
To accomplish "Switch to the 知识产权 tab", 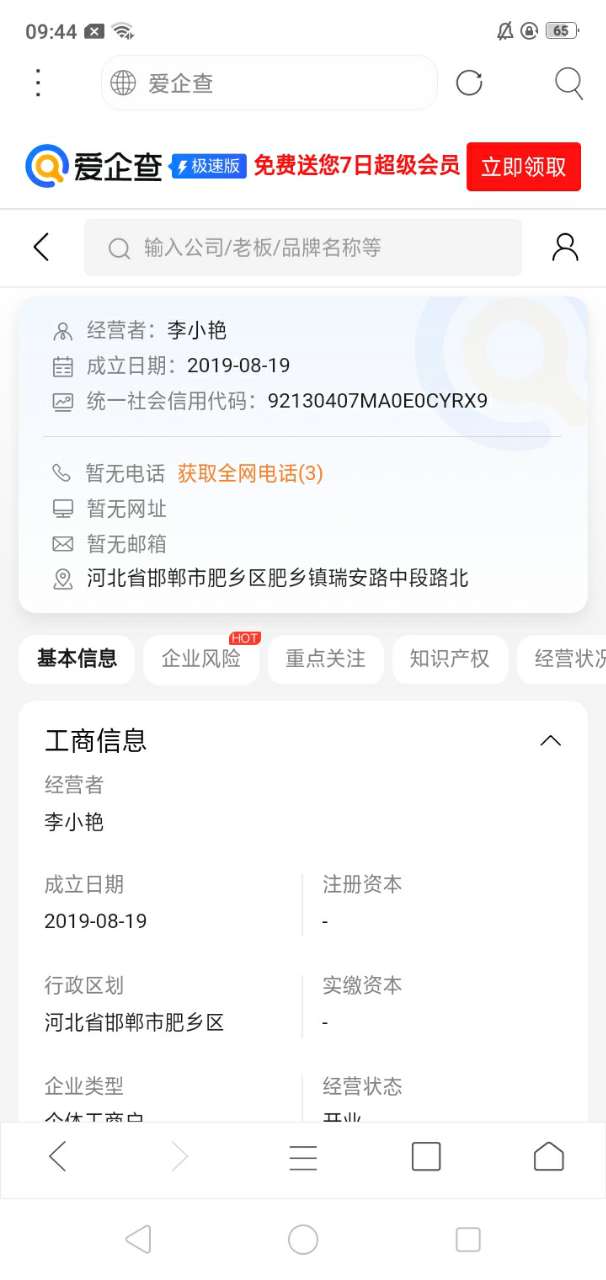I will coord(449,659).
